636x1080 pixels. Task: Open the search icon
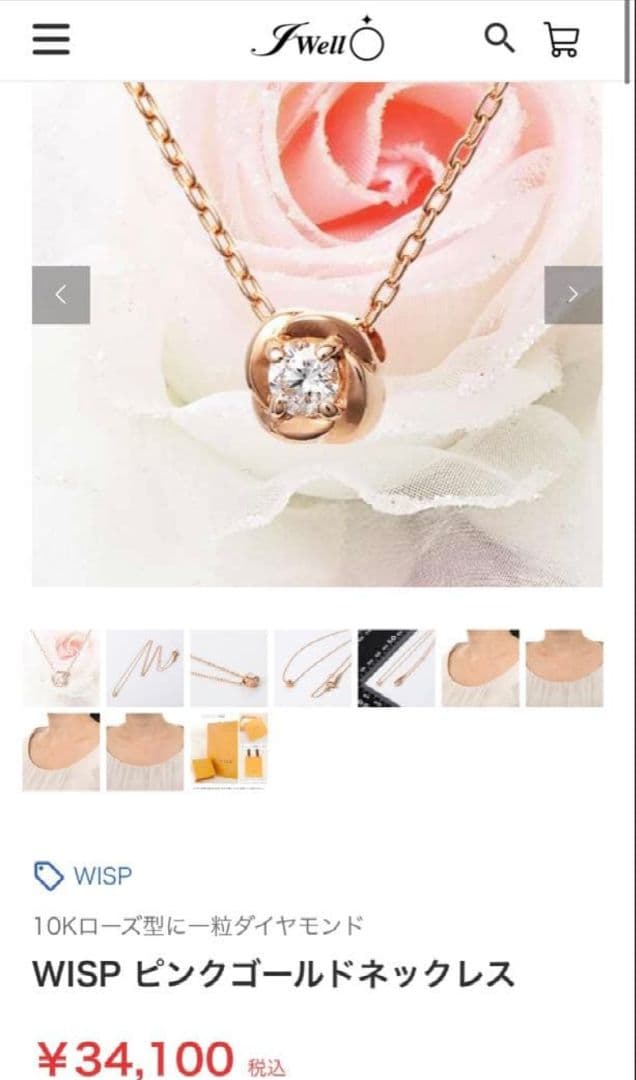499,39
